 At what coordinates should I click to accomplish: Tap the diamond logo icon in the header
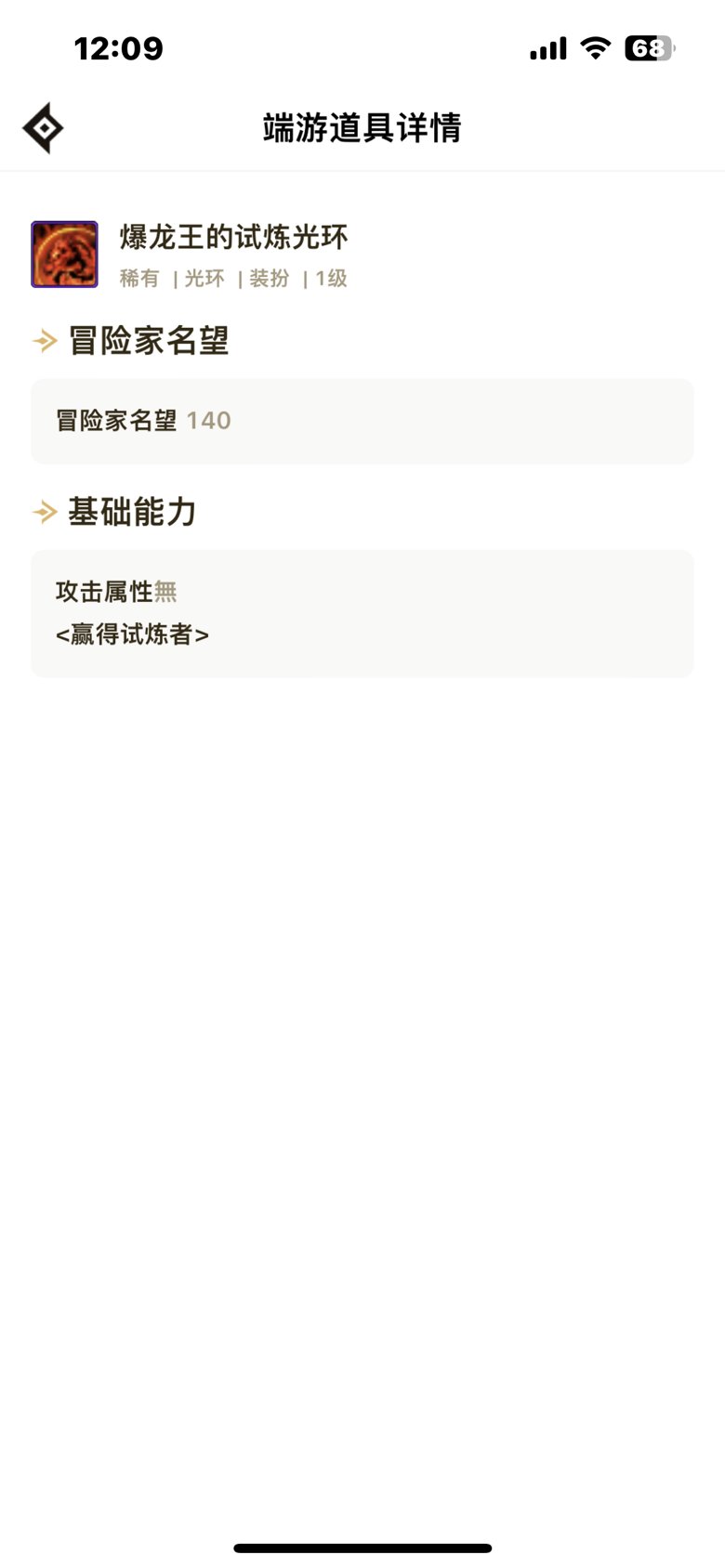43,128
